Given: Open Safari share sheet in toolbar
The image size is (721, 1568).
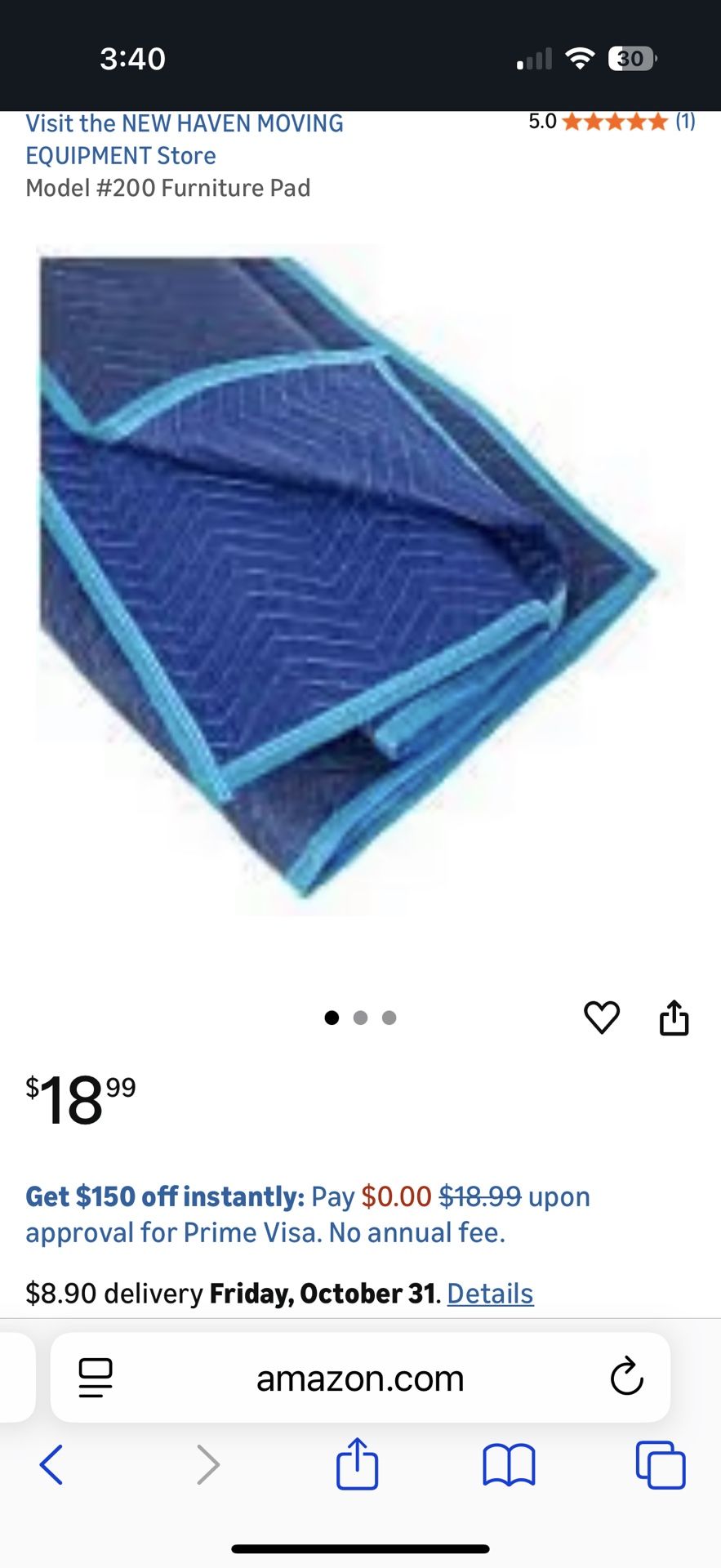Looking at the screenshot, I should 358,1464.
